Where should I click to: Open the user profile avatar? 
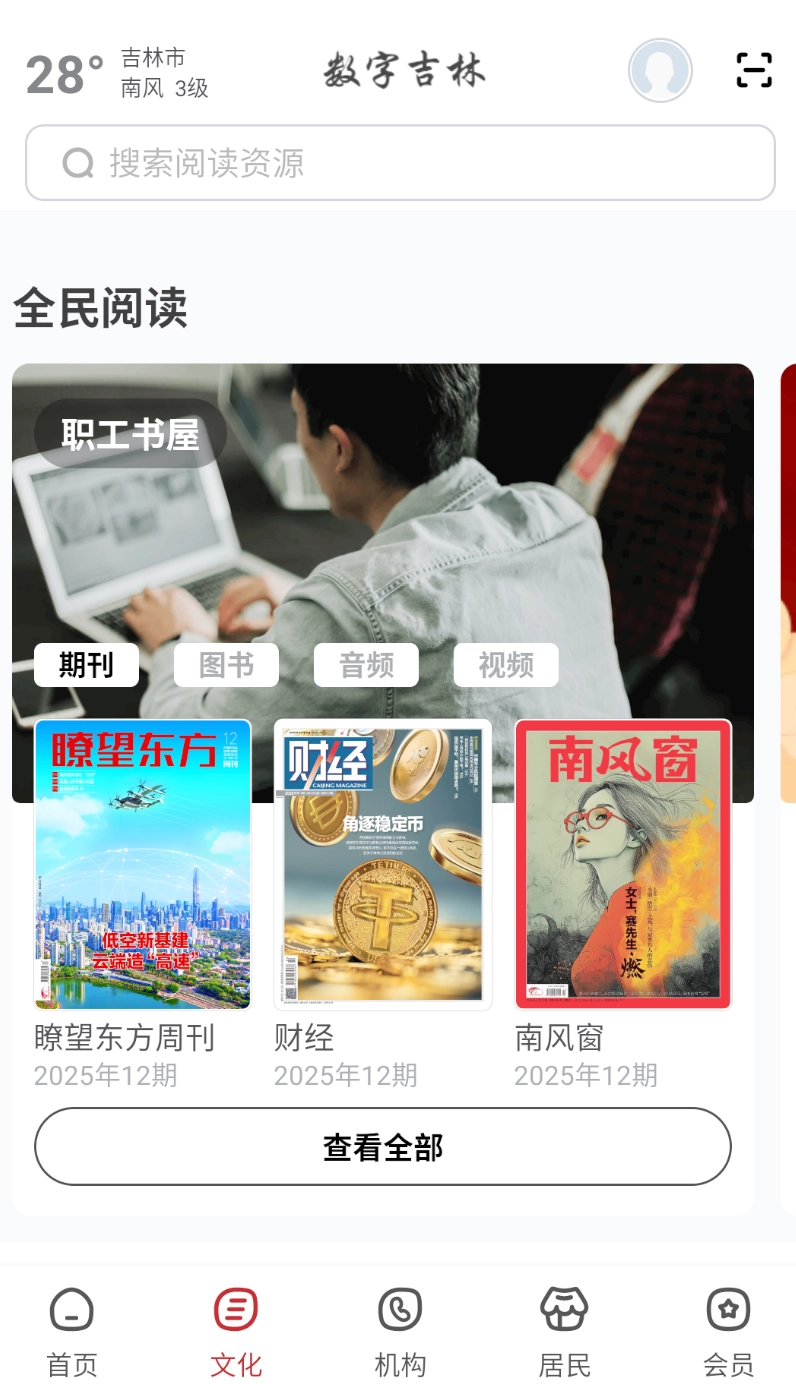click(x=660, y=71)
